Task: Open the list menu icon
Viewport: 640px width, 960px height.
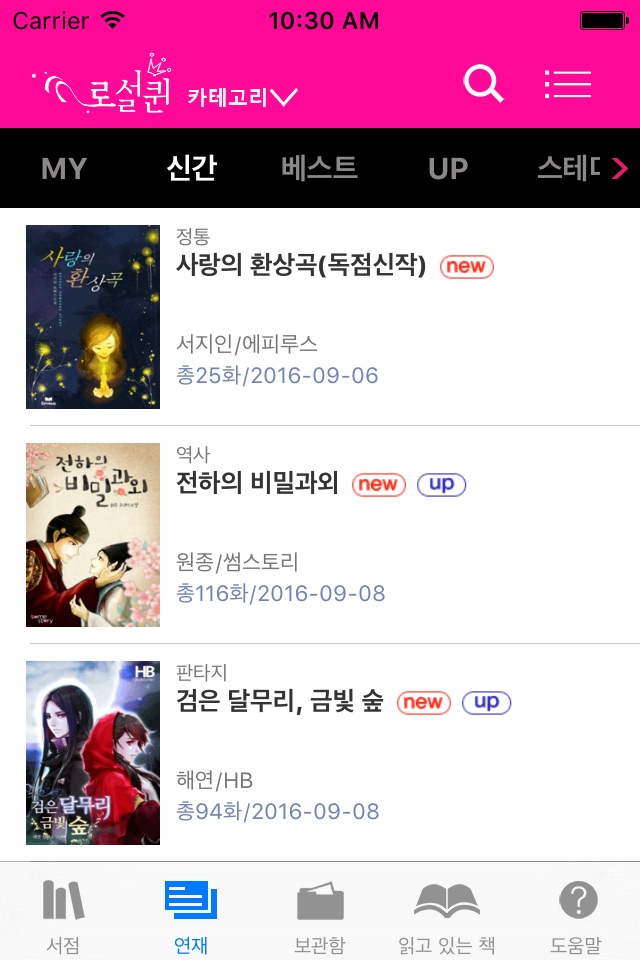Action: pyautogui.click(x=568, y=85)
